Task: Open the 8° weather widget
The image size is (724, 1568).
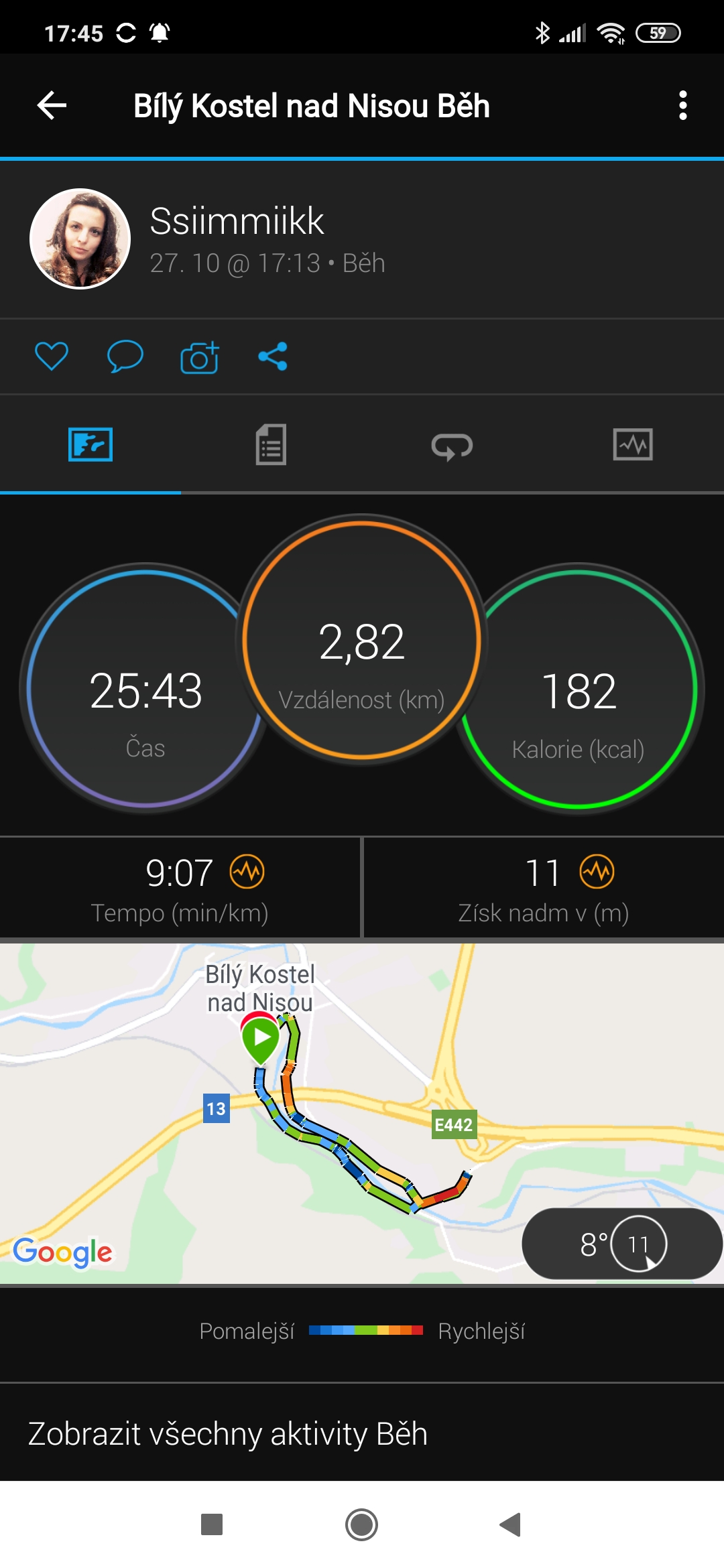Action: point(622,1244)
